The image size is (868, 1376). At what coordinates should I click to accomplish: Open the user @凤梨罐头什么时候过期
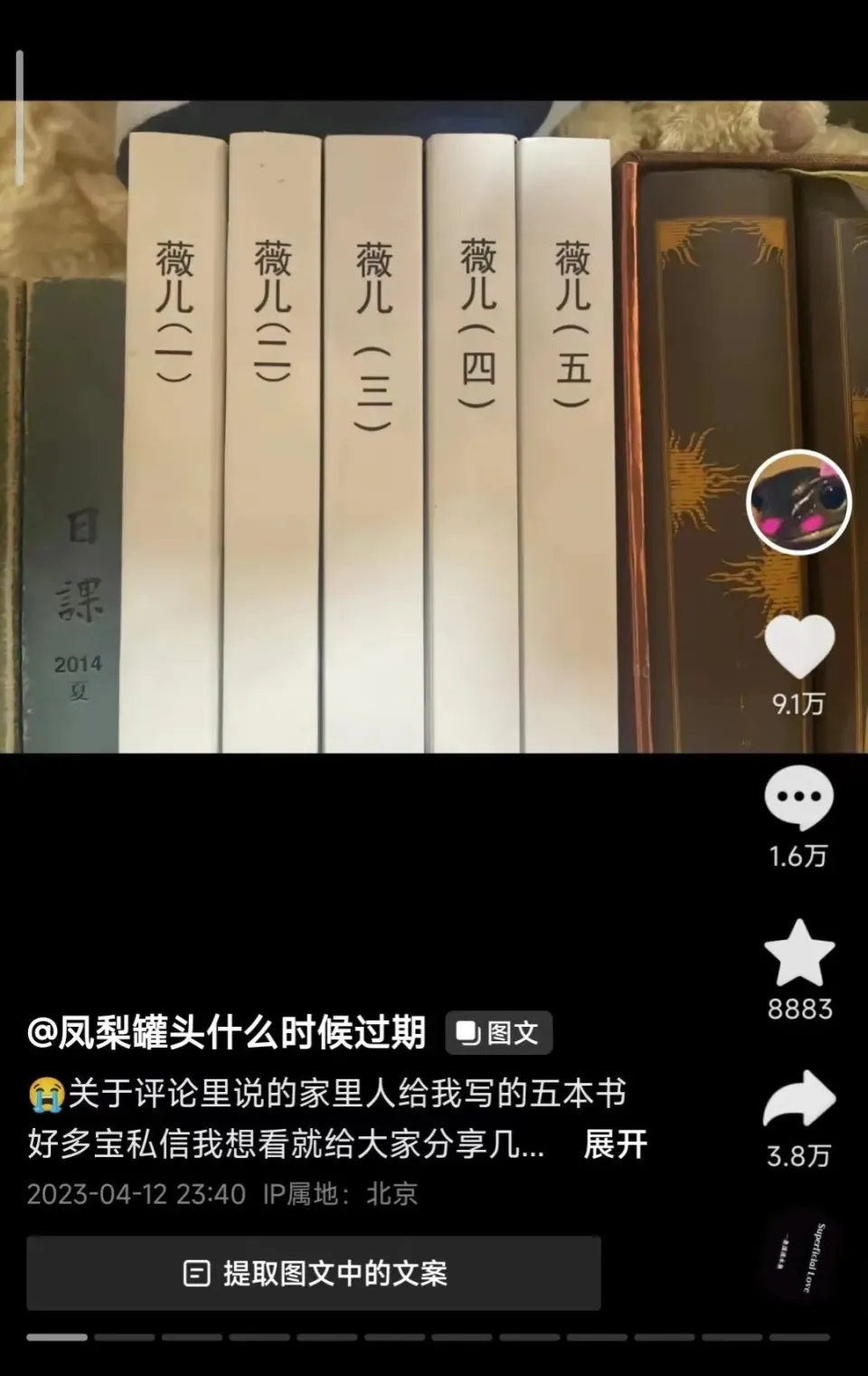pos(226,1032)
